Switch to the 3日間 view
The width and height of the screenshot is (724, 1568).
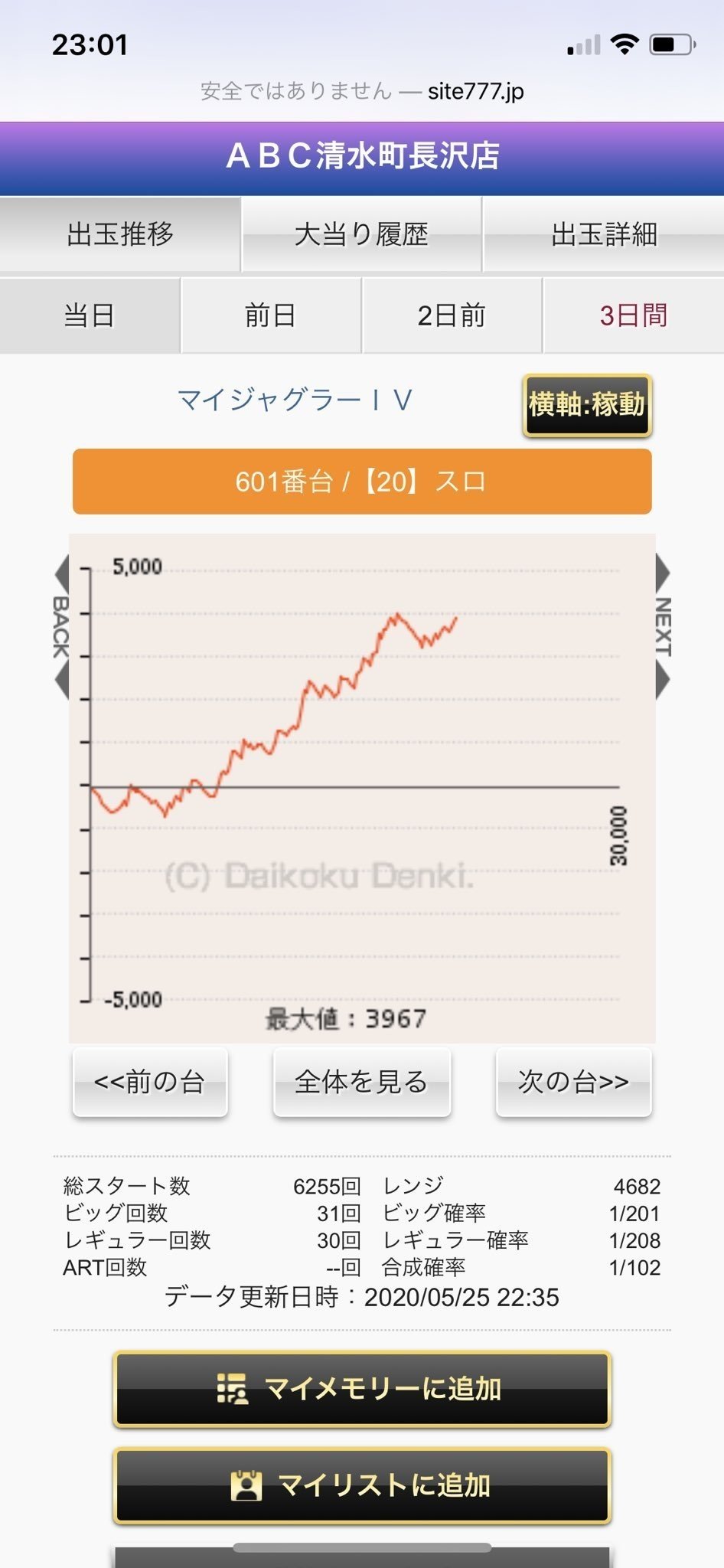(x=634, y=315)
